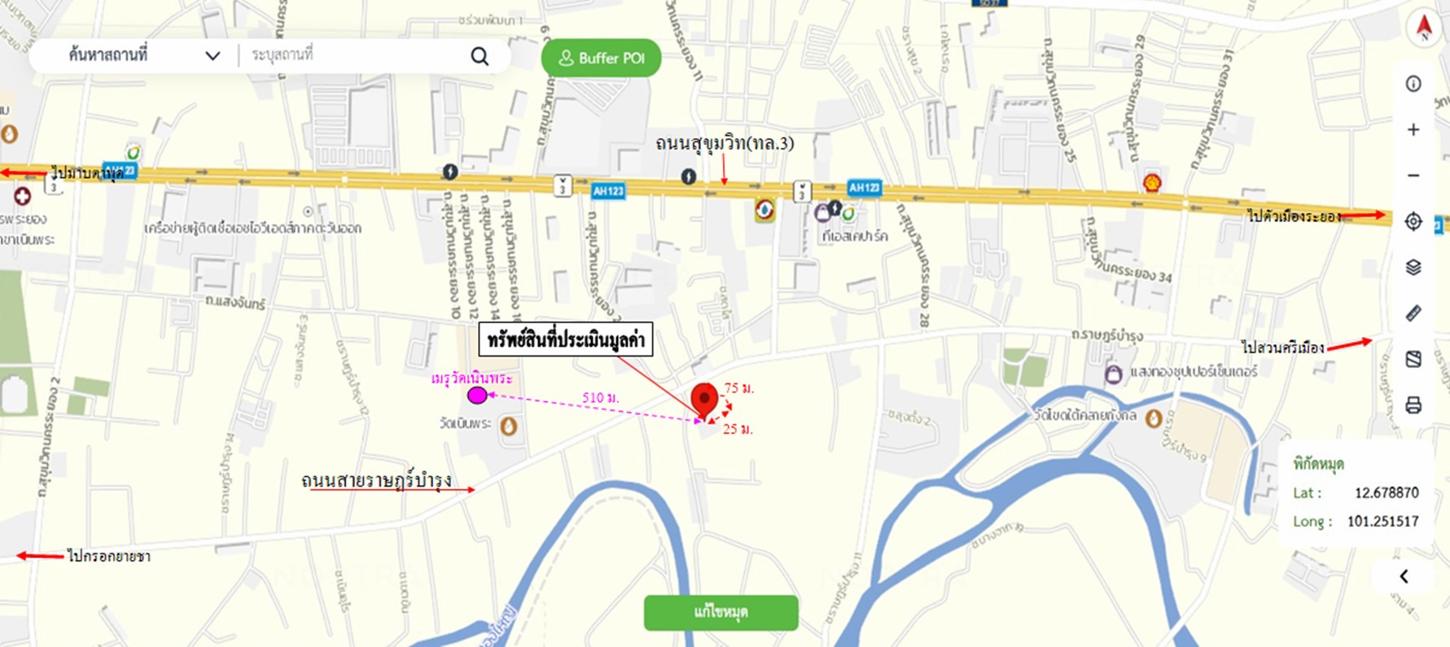Open the map info icon
Viewport: 1450px width, 647px height.
click(1413, 84)
